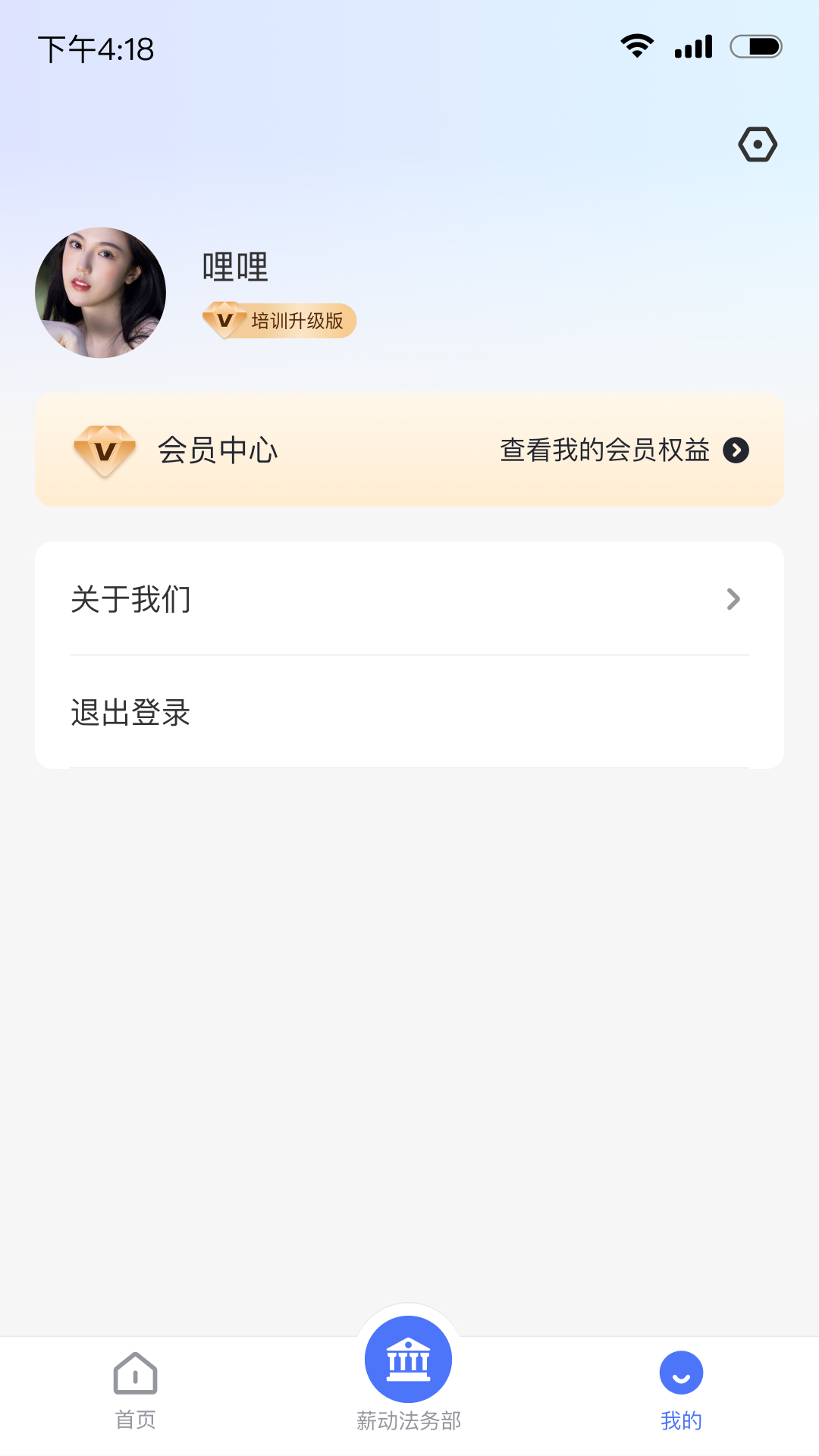Viewport: 819px width, 1456px height.
Task: Click the 我的 smiley face icon
Action: [679, 1373]
